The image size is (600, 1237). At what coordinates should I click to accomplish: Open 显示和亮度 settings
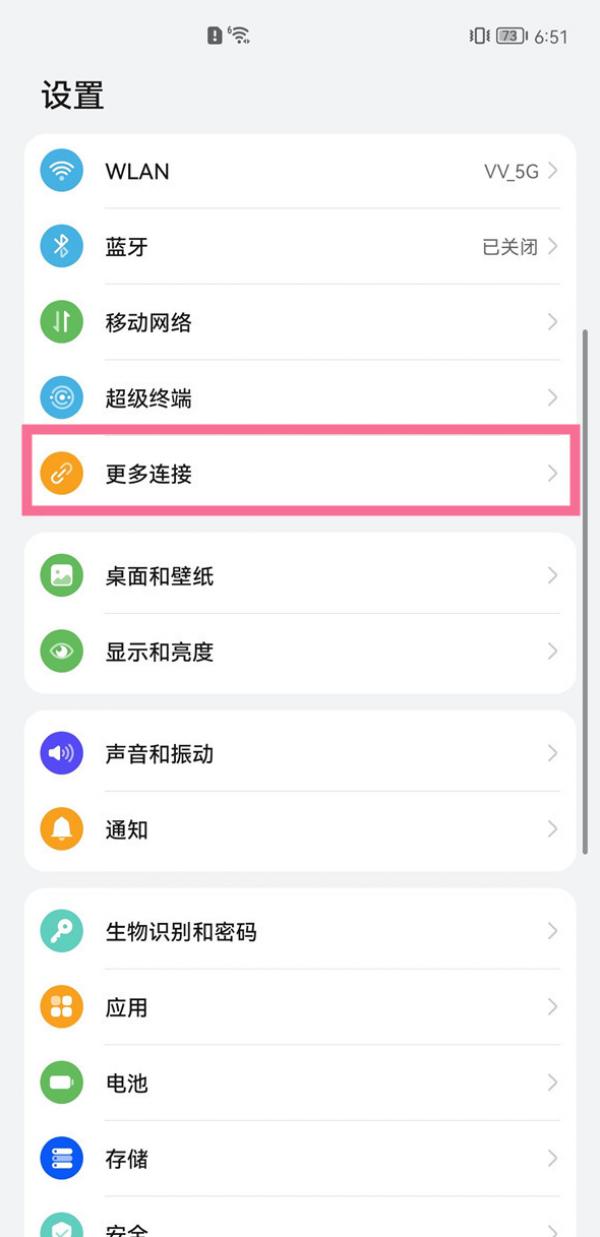(300, 652)
